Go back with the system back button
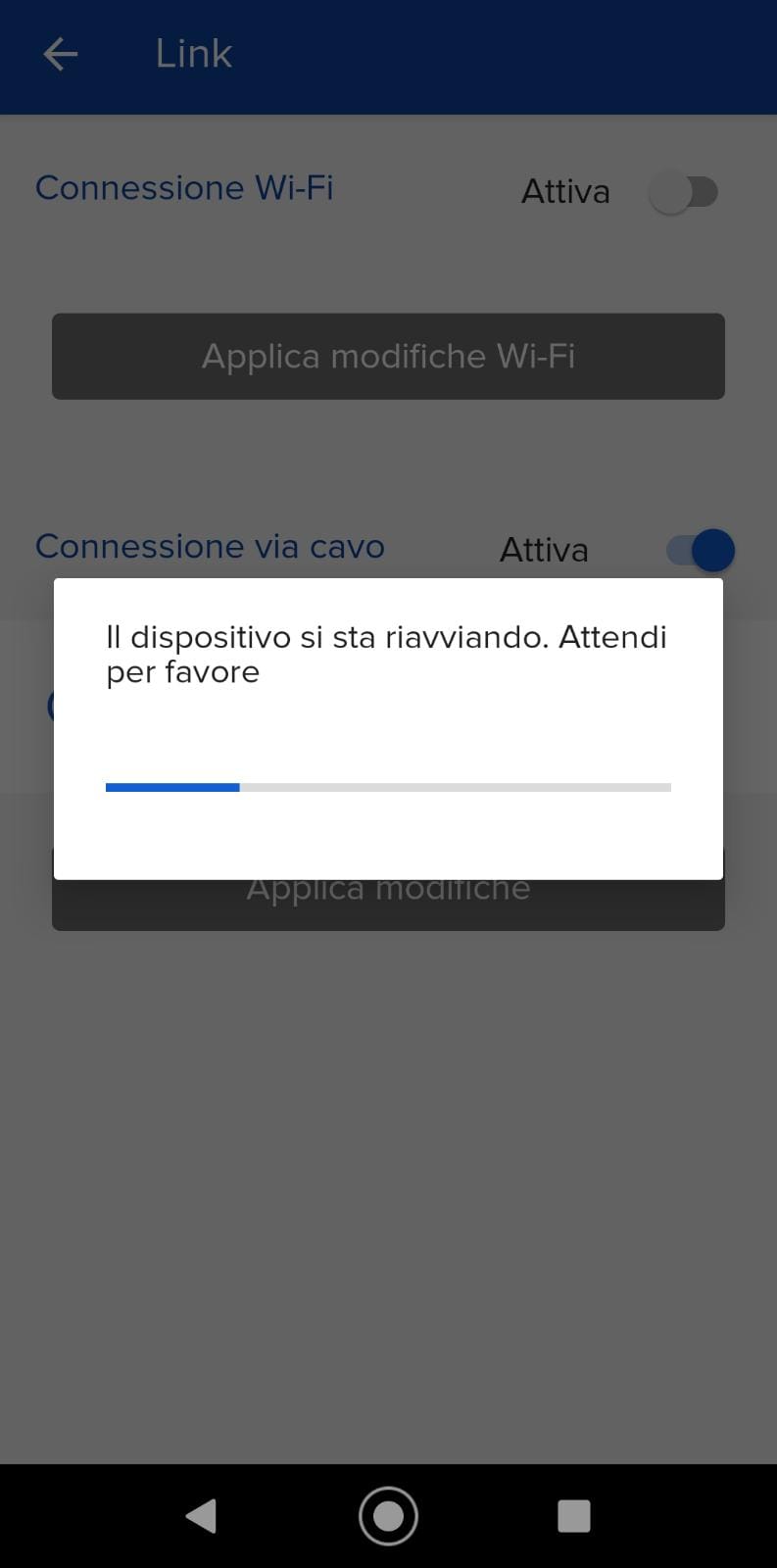 coord(201,1516)
